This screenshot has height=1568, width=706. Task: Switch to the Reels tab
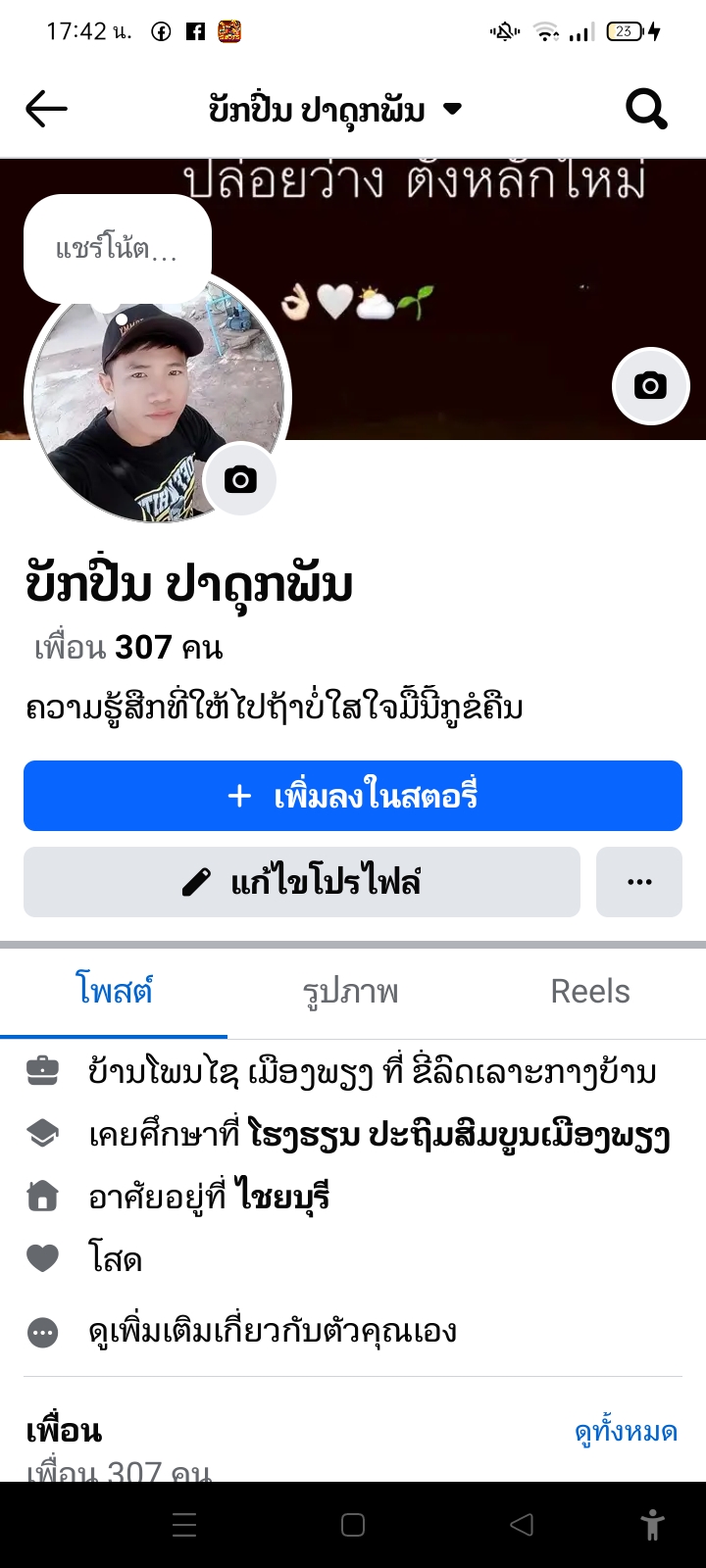click(x=590, y=991)
